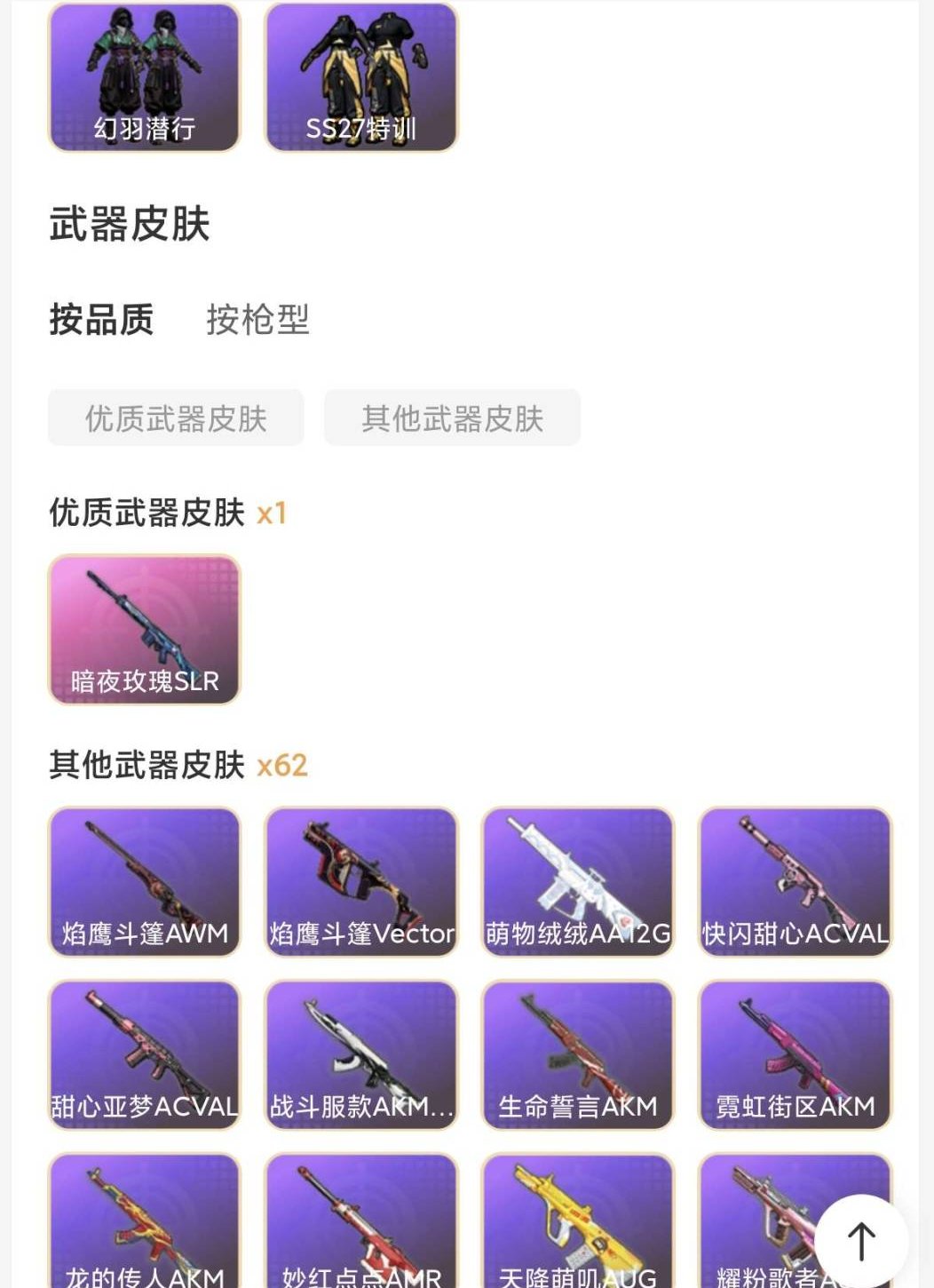Open the 焰鹰斗篷AWM skin

click(x=145, y=880)
